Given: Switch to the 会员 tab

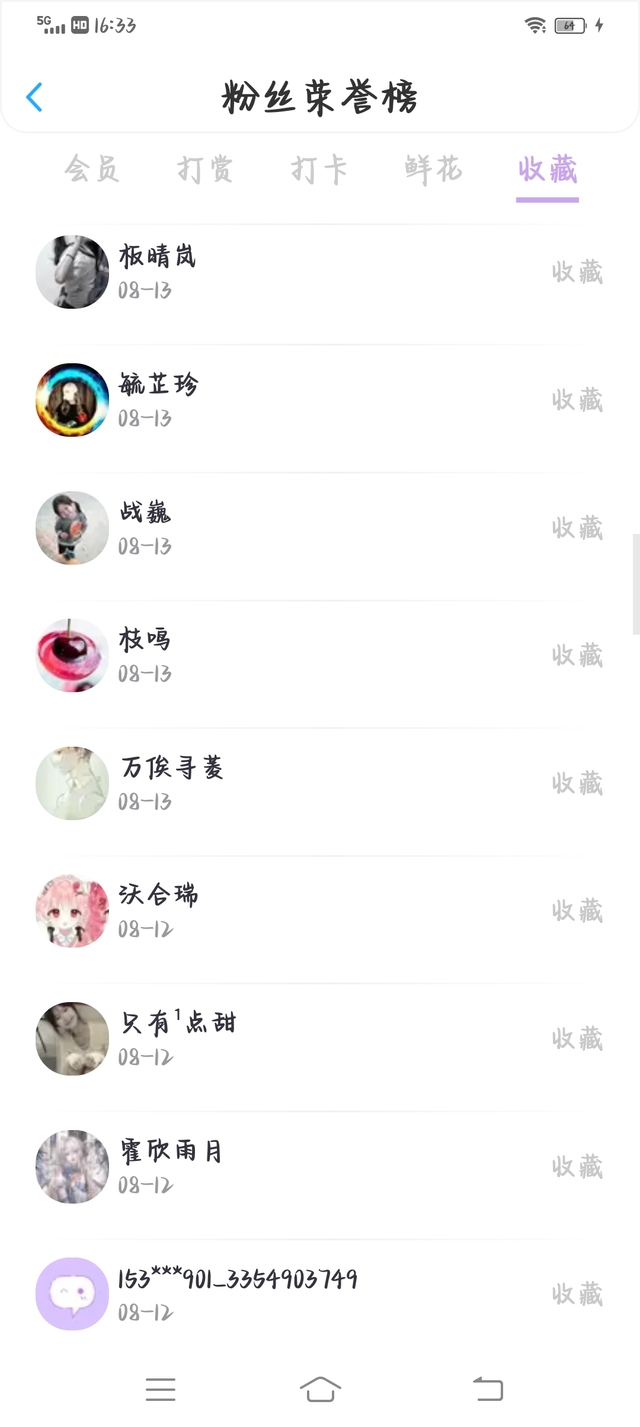Looking at the screenshot, I should pos(92,169).
